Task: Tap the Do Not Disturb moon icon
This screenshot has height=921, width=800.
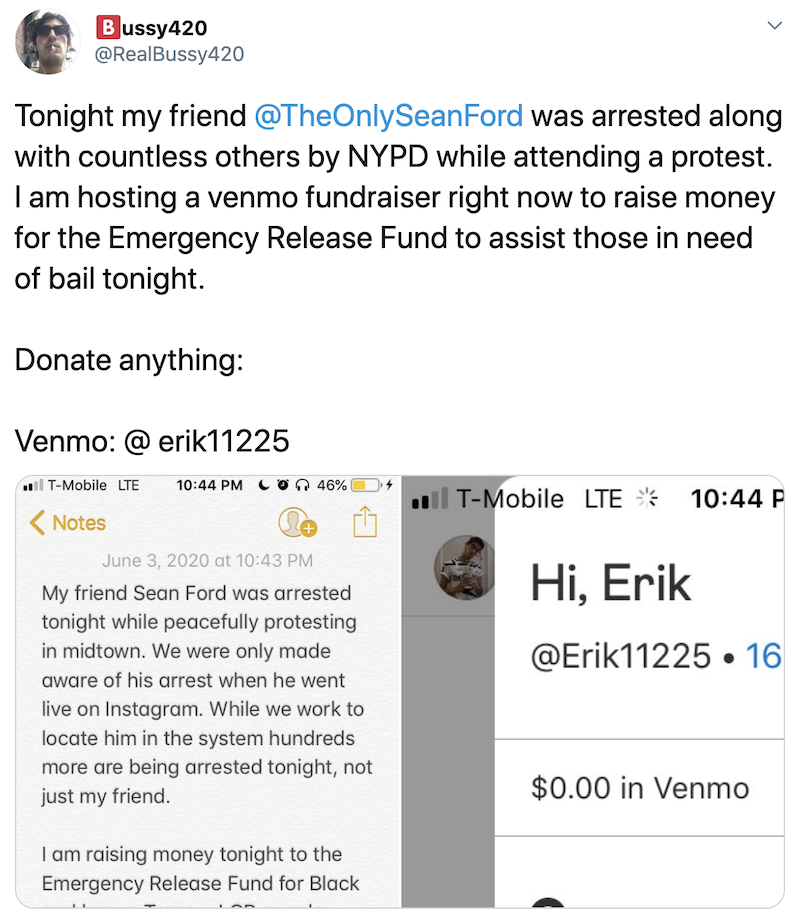Action: coord(263,483)
